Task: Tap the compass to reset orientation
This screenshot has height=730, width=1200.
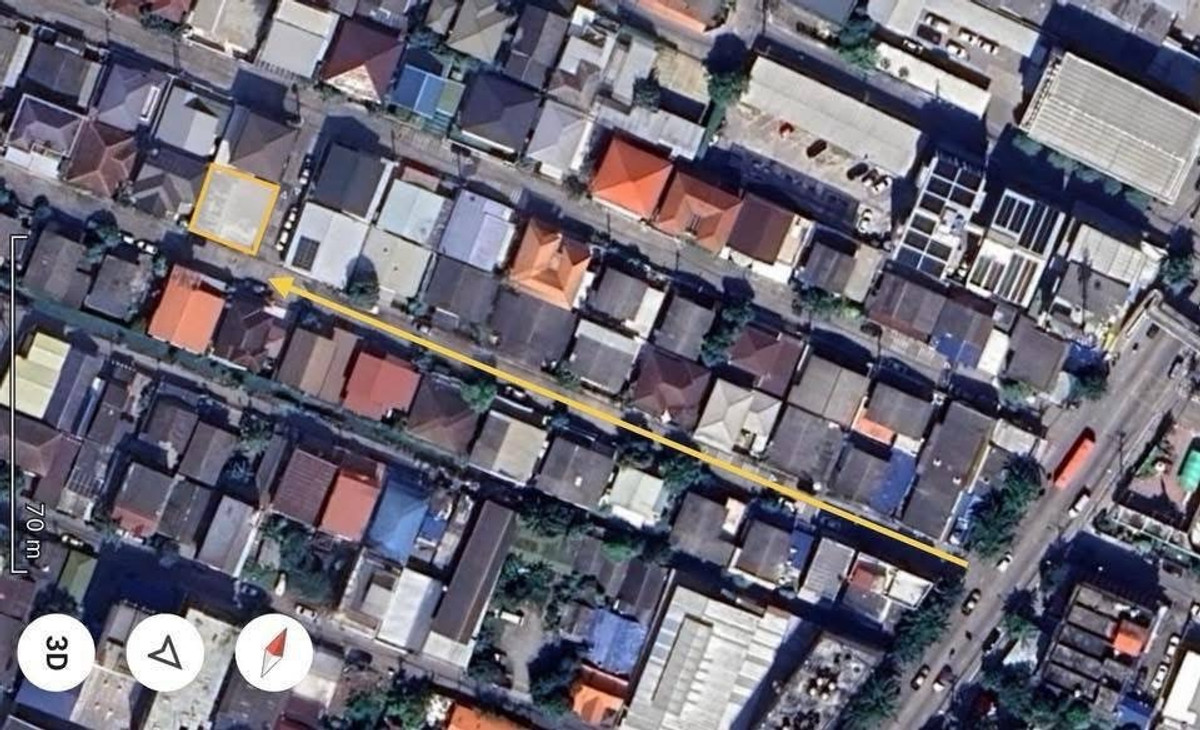Action: click(274, 653)
